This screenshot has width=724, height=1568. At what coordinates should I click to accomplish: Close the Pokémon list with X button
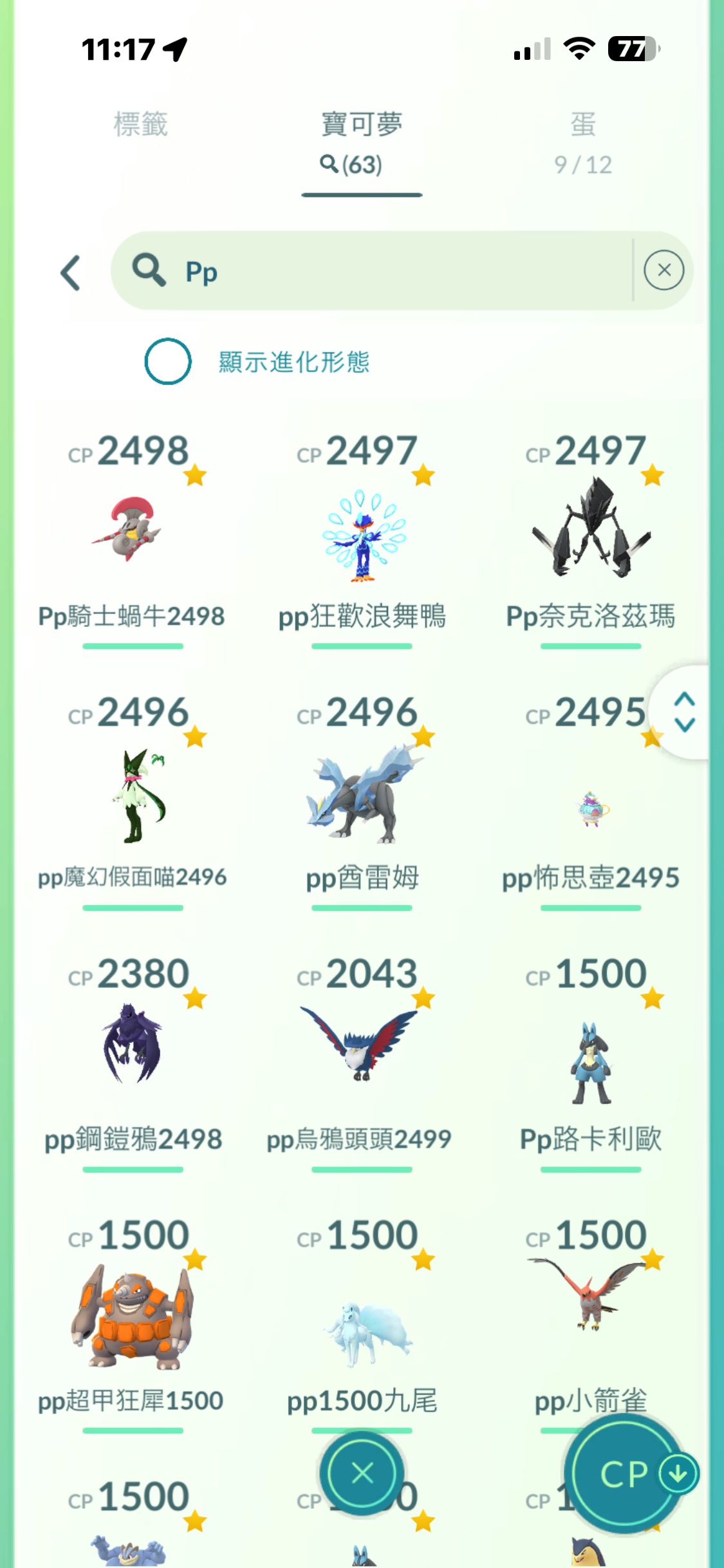click(362, 1473)
